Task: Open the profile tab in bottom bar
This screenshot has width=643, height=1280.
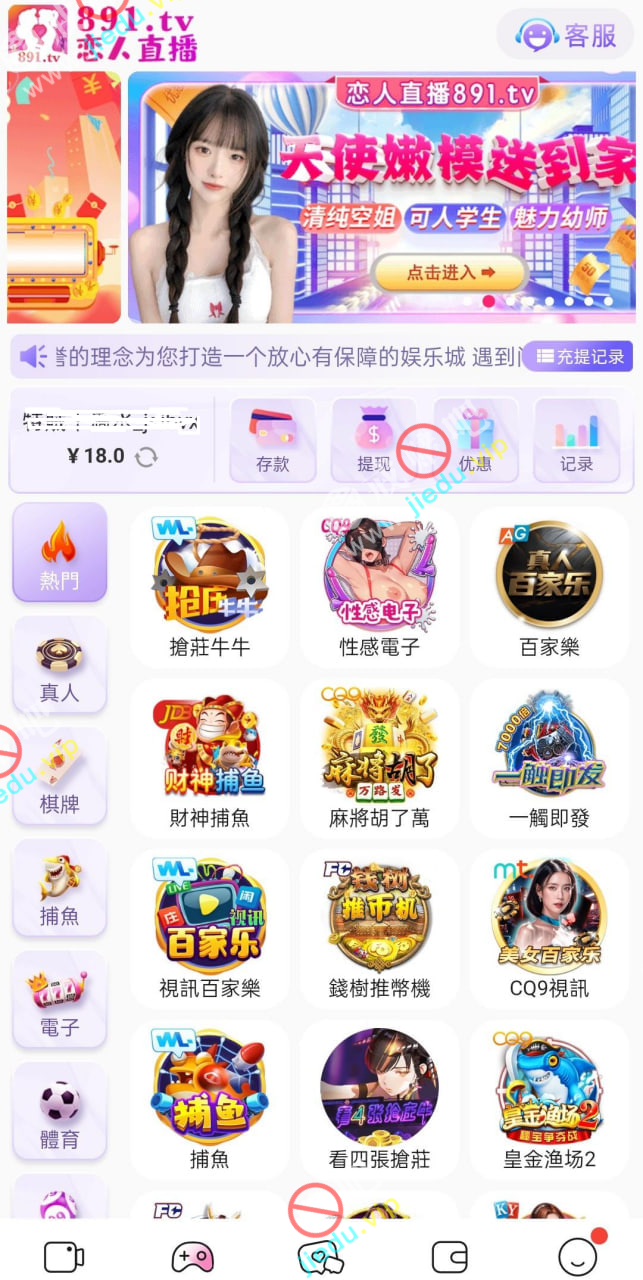Action: (577, 1256)
